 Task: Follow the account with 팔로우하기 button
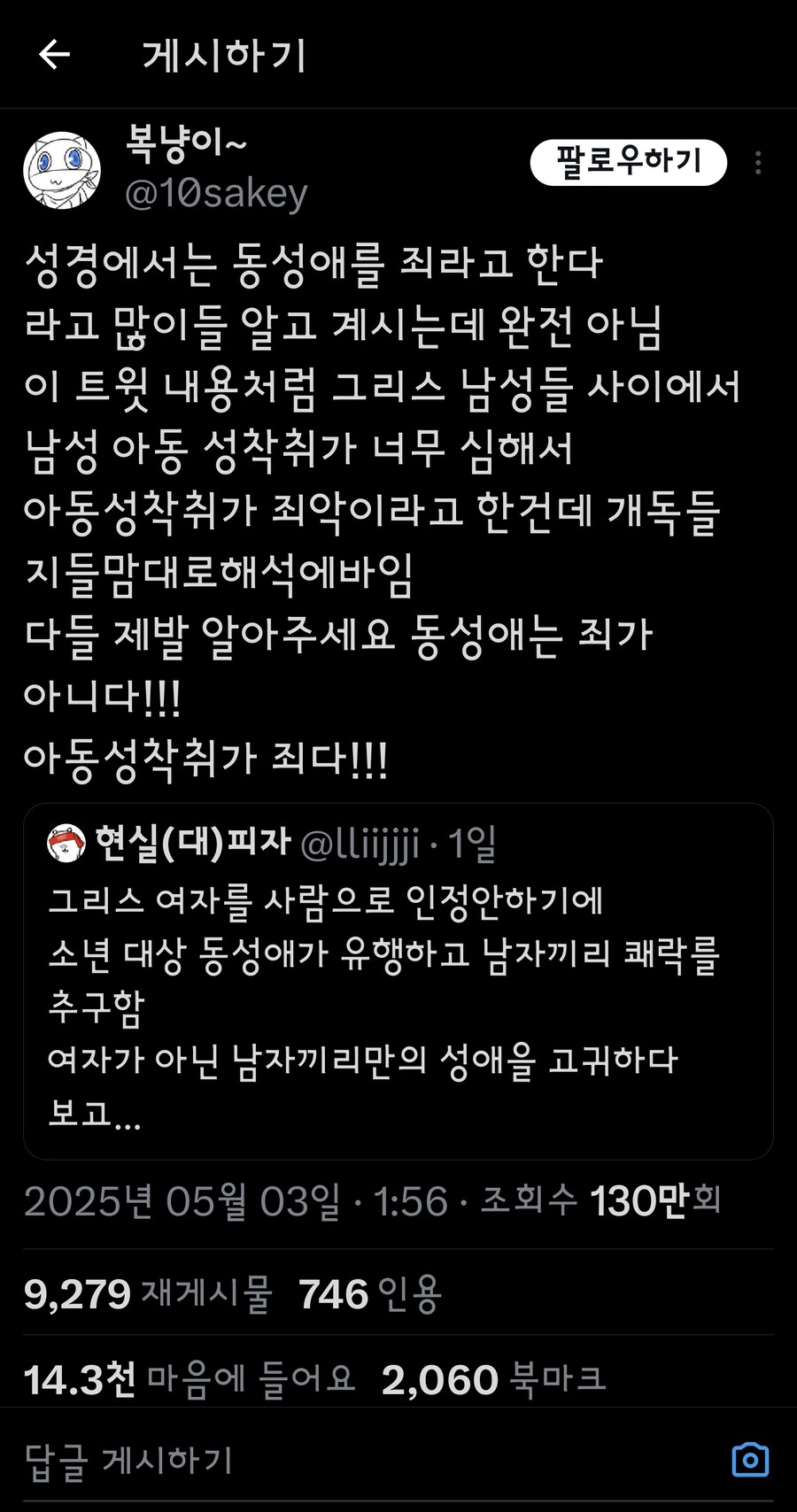point(628,162)
